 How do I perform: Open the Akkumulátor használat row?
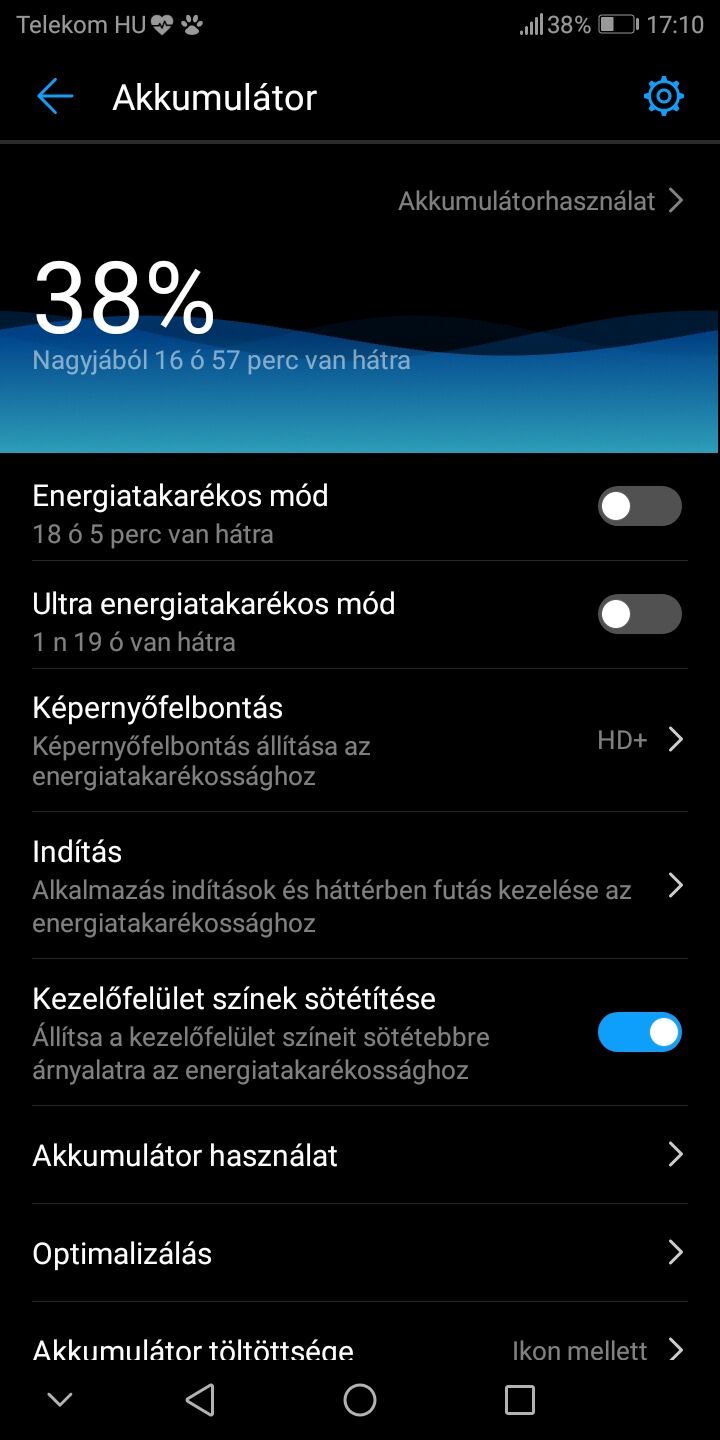click(x=360, y=1155)
